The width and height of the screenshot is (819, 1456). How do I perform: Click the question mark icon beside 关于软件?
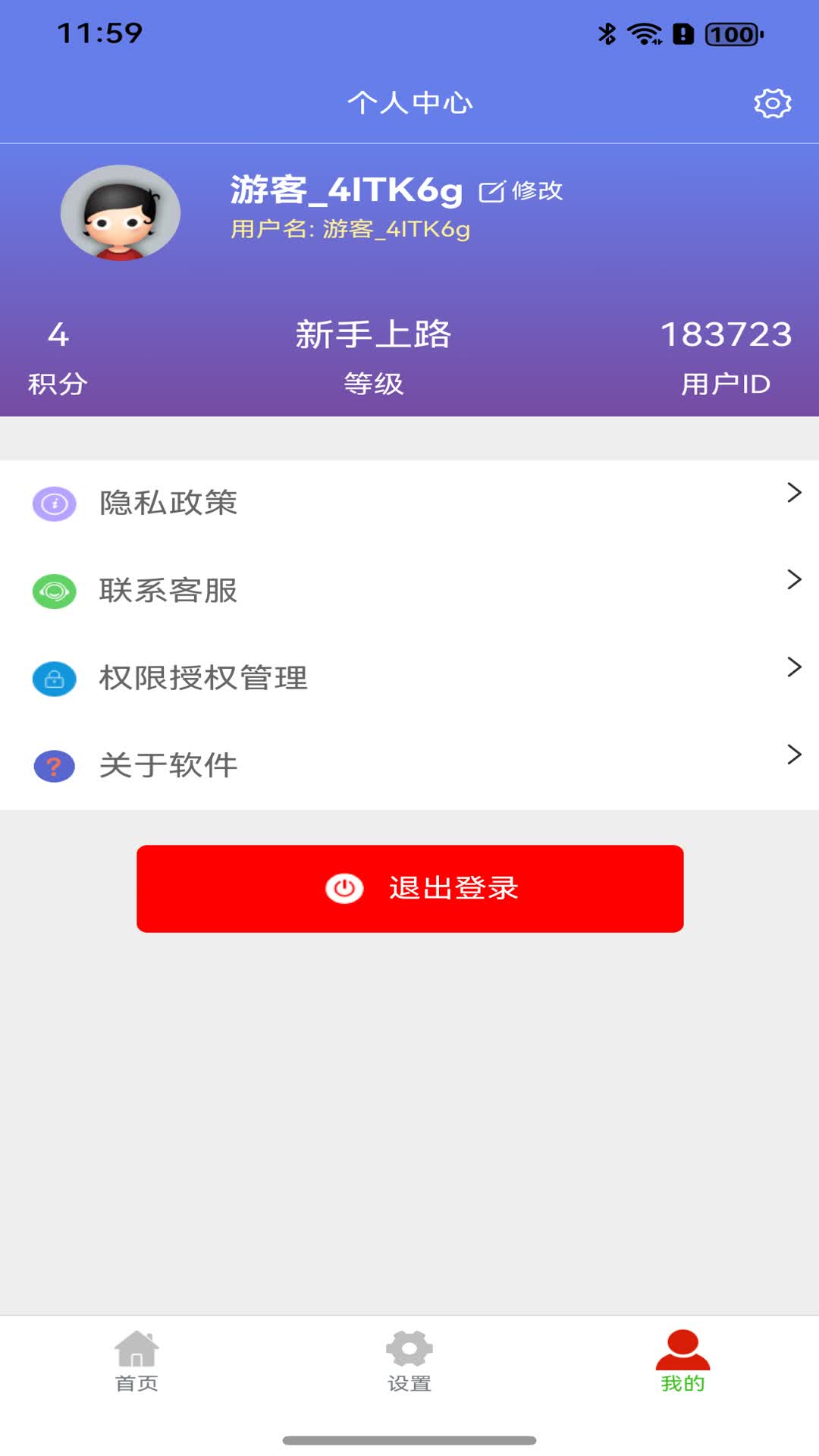[x=53, y=767]
